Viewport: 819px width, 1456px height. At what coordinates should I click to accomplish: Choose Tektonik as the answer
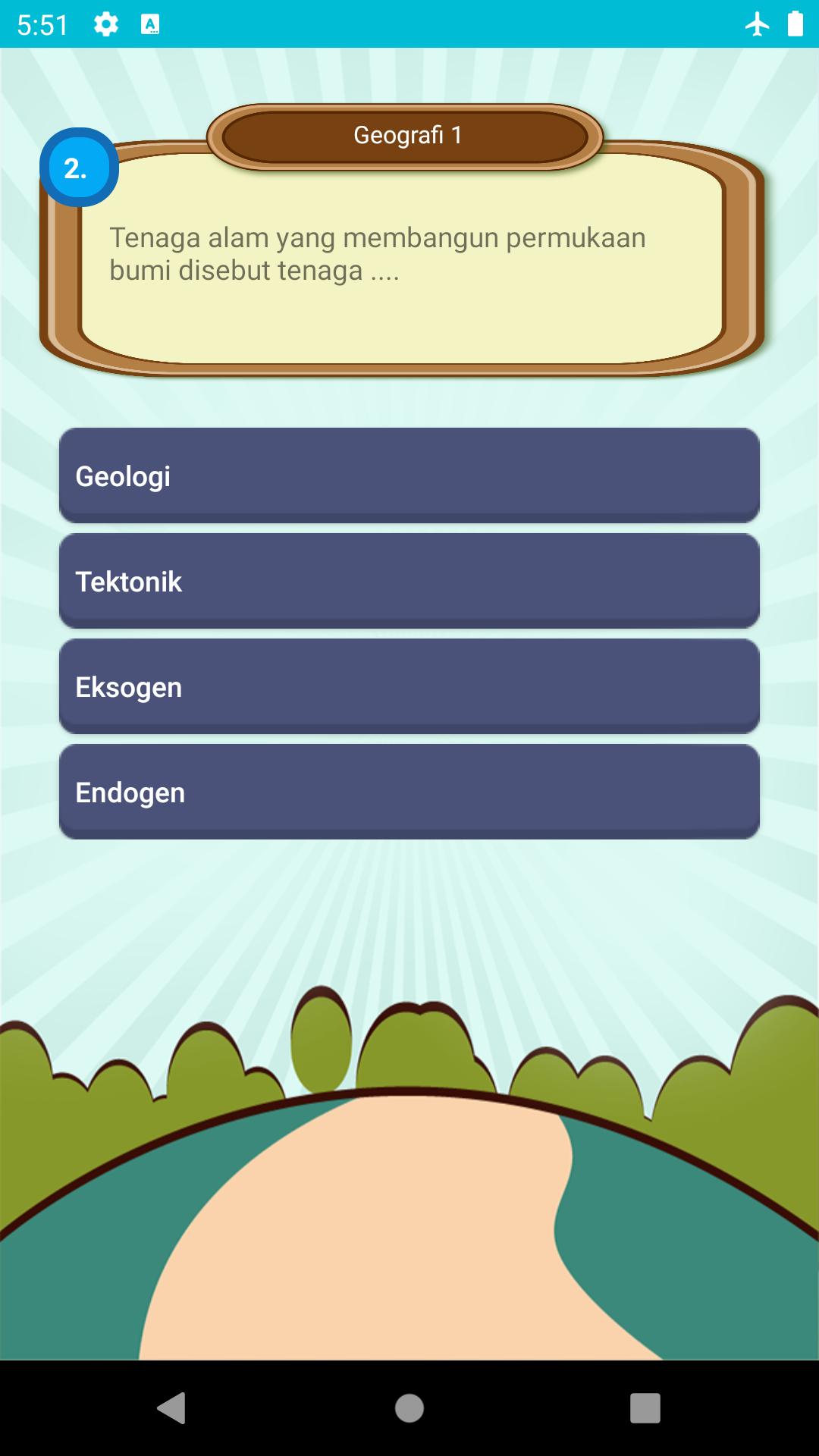point(409,581)
